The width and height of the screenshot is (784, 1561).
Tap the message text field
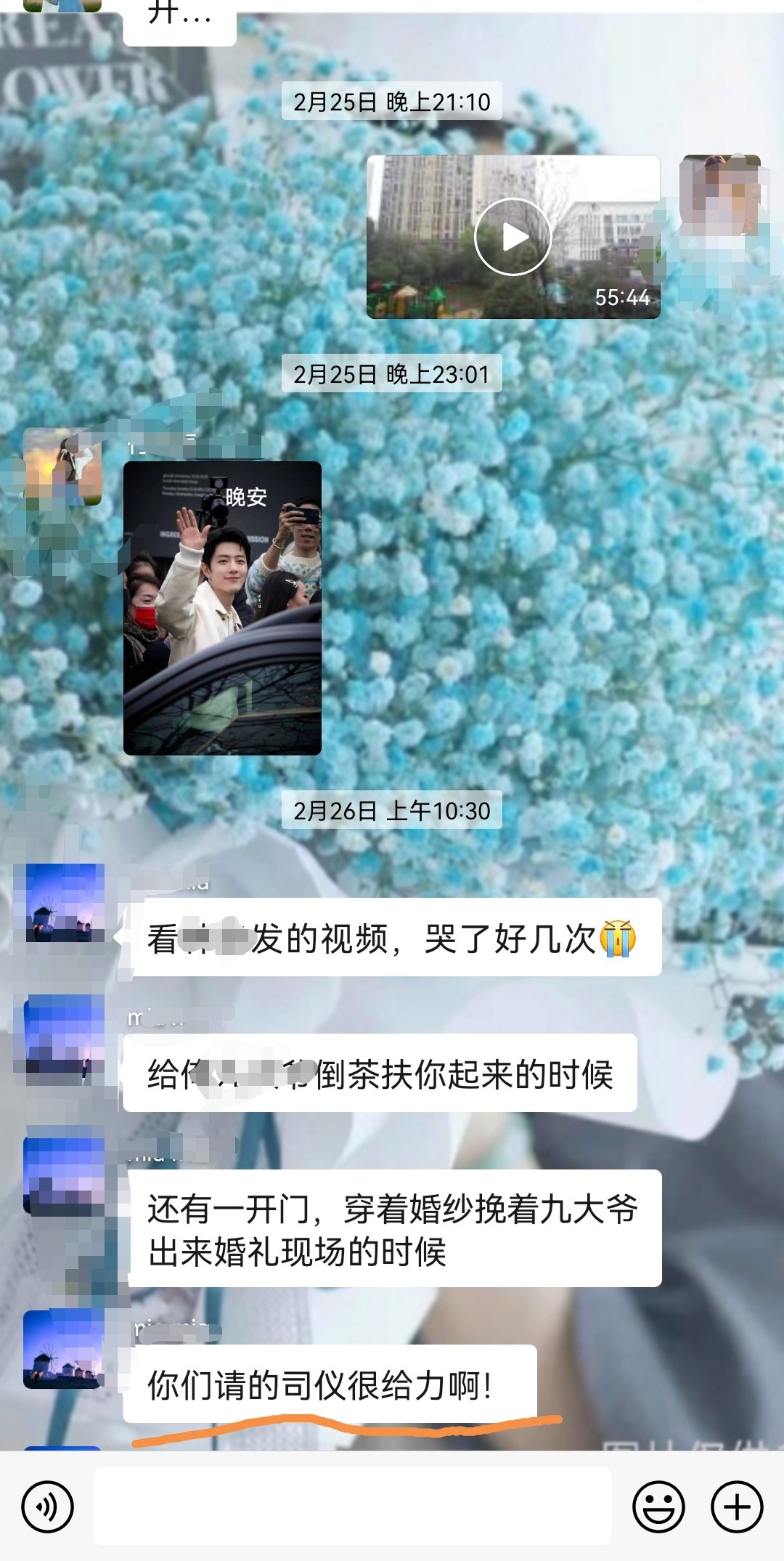tap(352, 1505)
